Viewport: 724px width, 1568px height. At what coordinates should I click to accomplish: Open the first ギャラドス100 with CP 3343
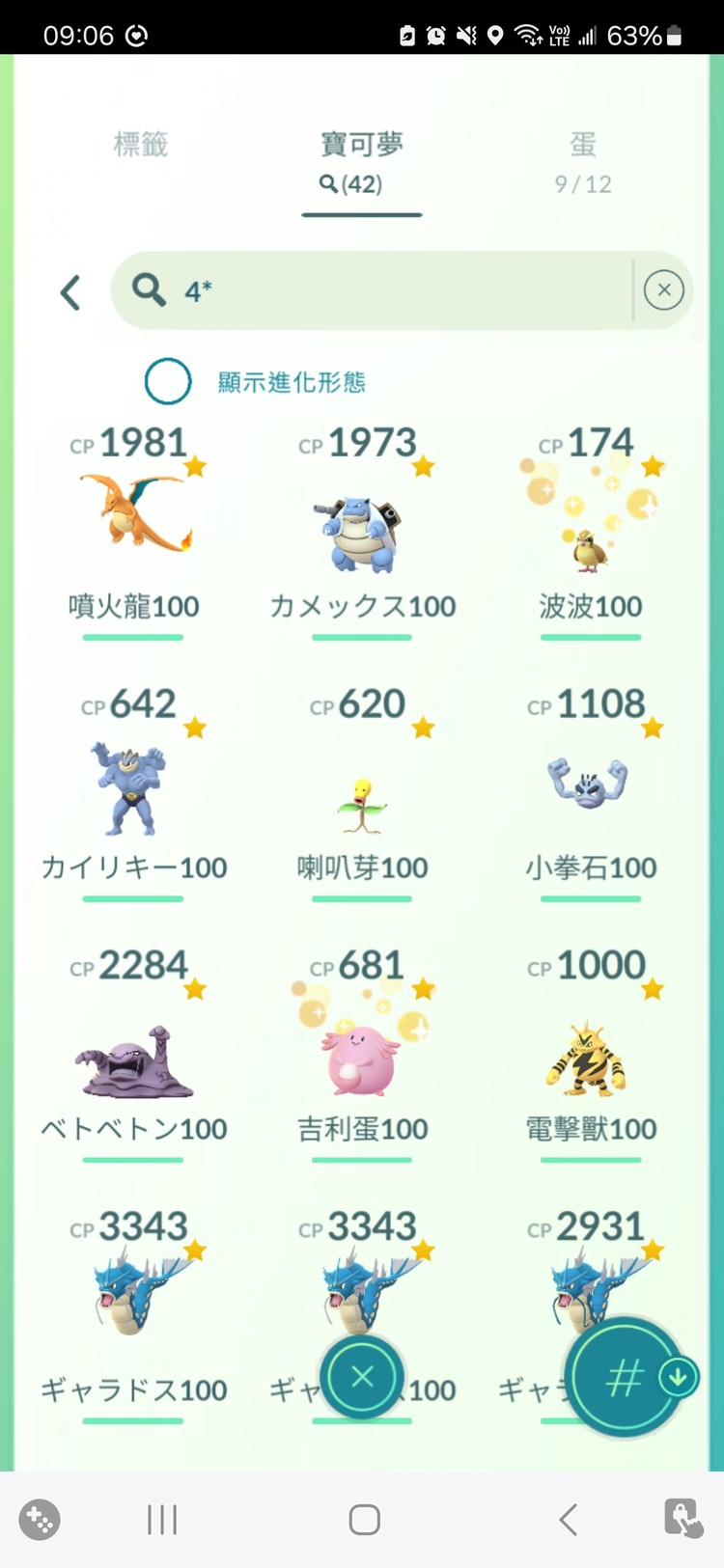(x=133, y=1293)
